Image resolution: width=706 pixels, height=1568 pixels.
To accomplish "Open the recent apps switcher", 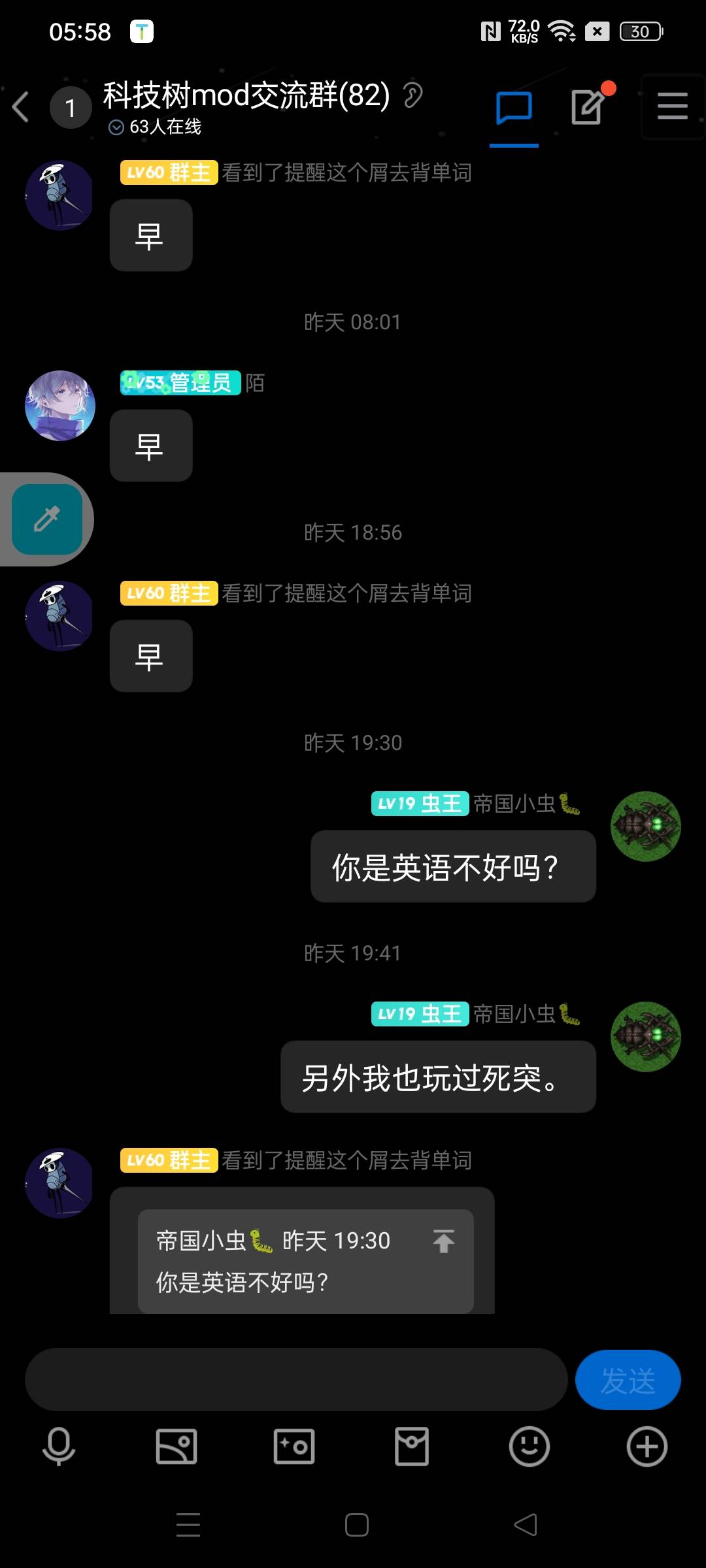I will click(188, 1525).
